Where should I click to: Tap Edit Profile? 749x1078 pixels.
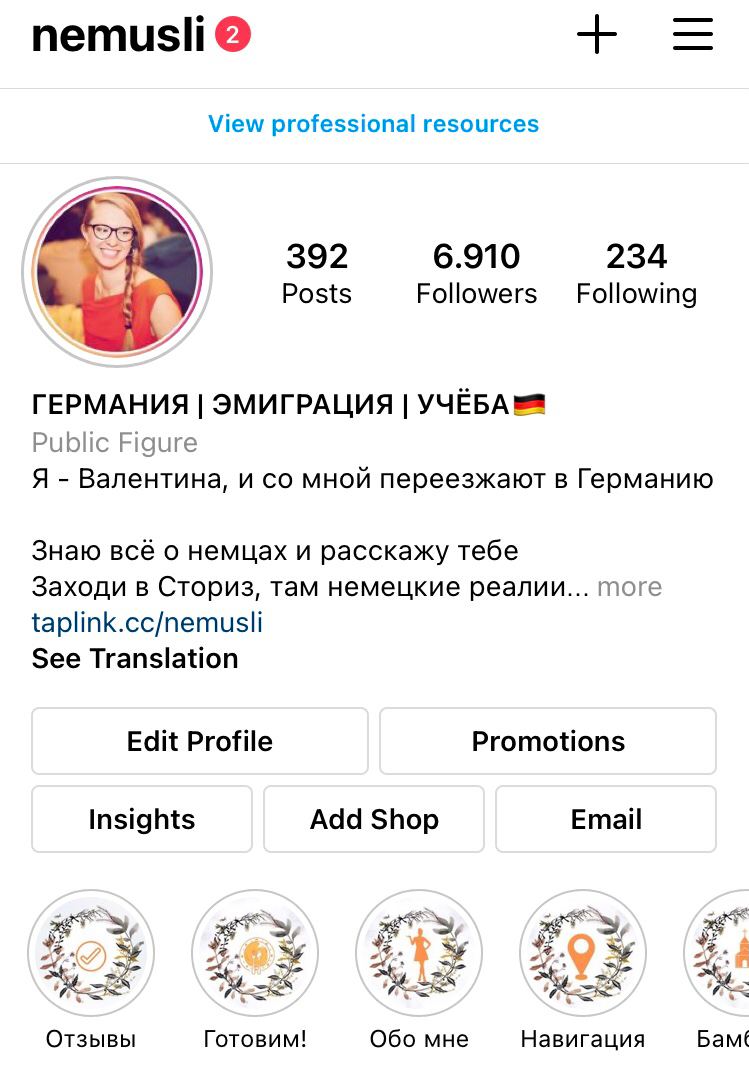pyautogui.click(x=200, y=741)
